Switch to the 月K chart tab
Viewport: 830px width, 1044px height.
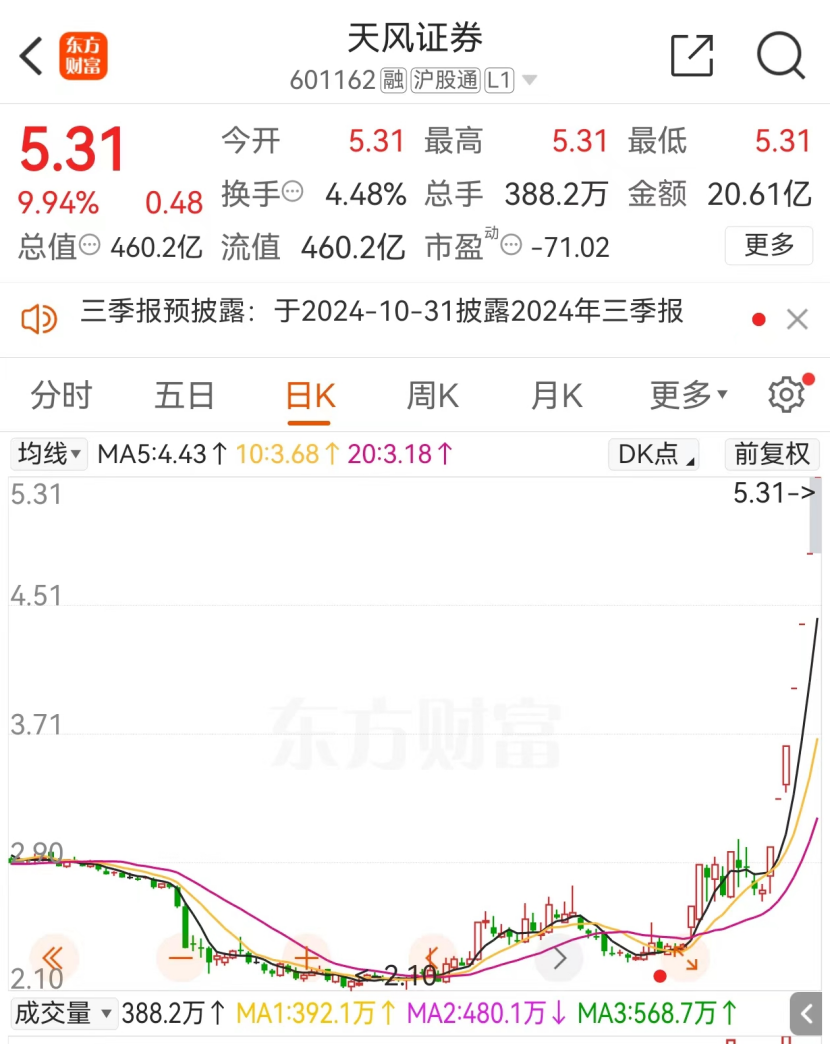[x=556, y=396]
